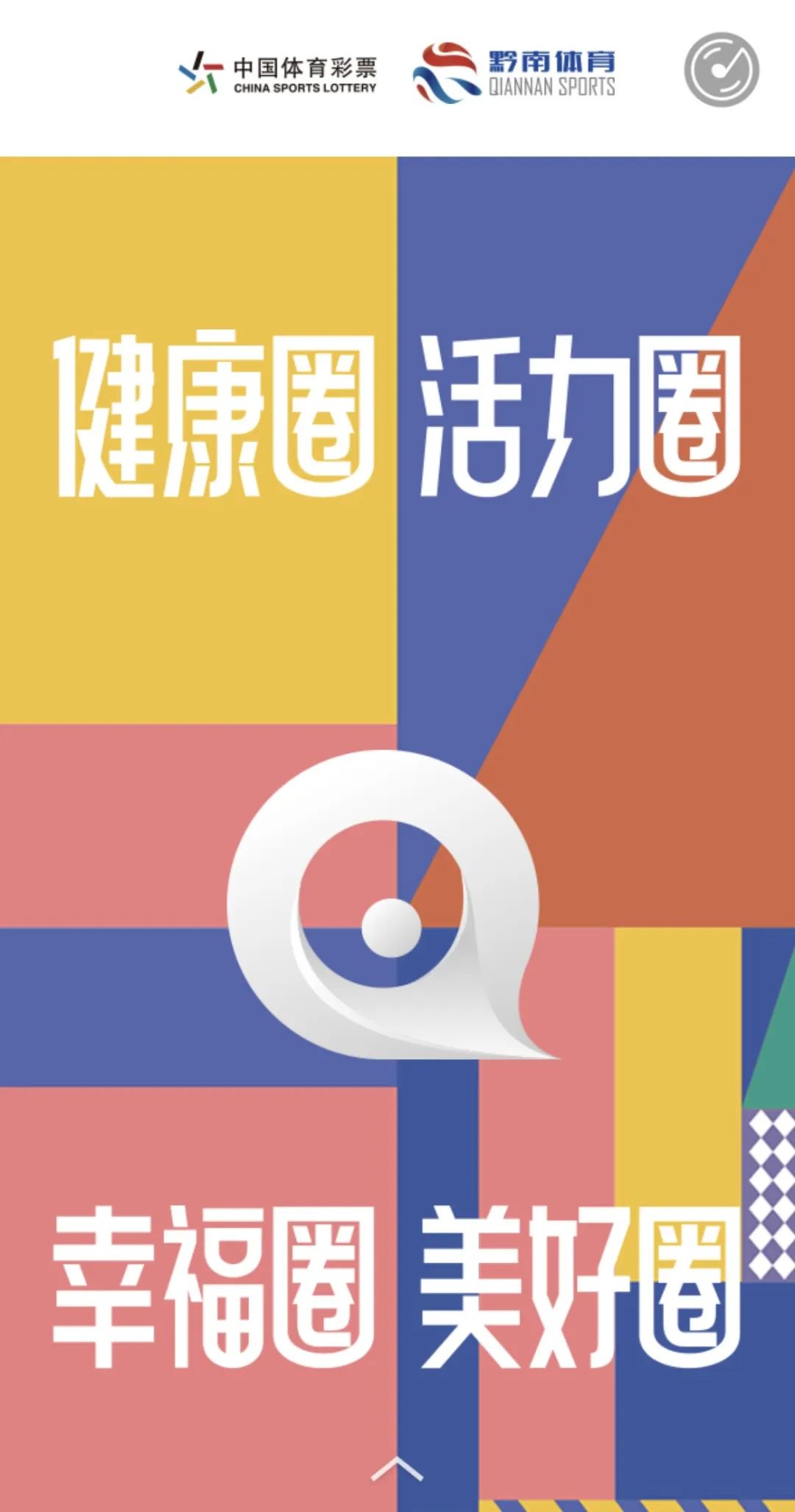Screen dimensions: 795x1512
Task: Toggle the background music disc icon
Action: pos(721,69)
